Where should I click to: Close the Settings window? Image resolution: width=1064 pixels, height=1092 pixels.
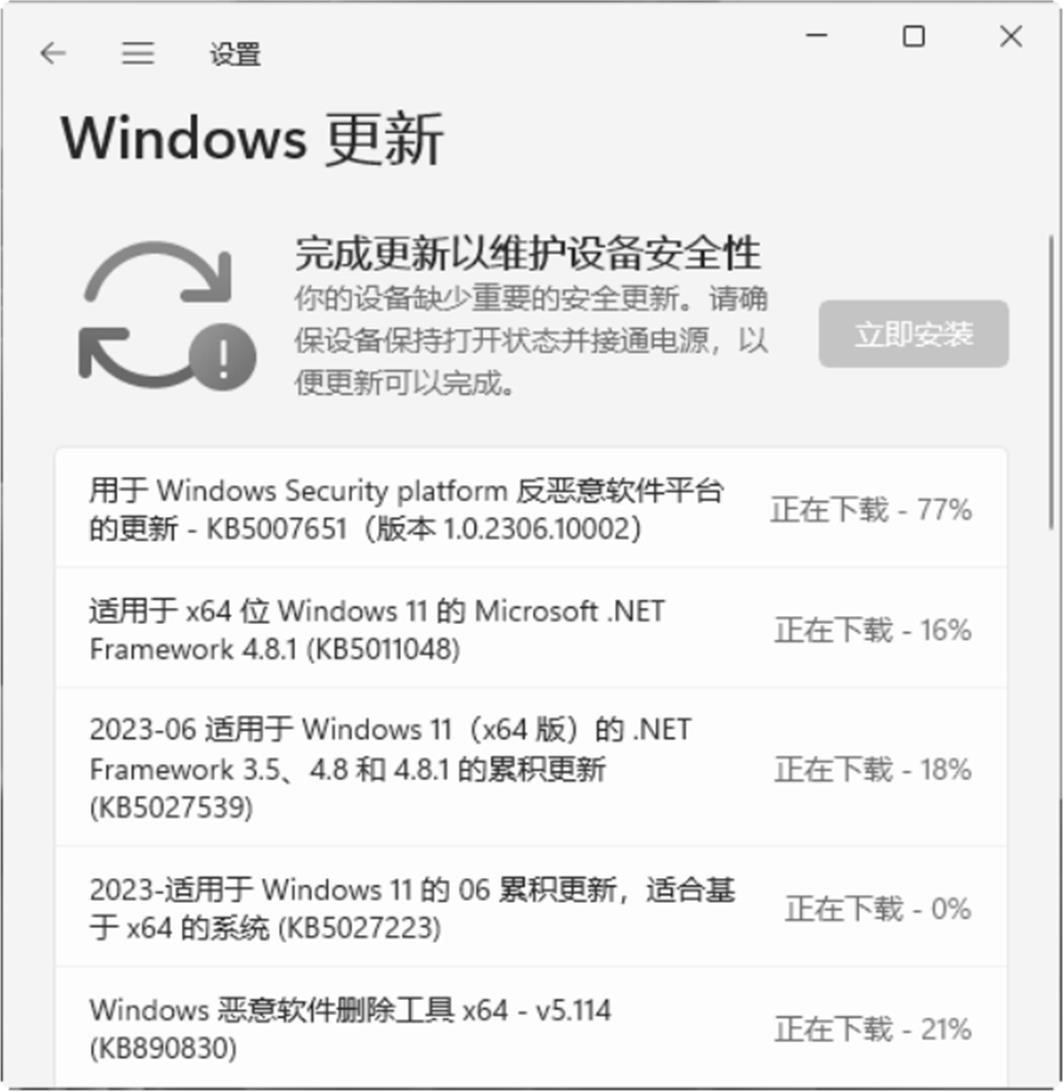coord(1010,37)
